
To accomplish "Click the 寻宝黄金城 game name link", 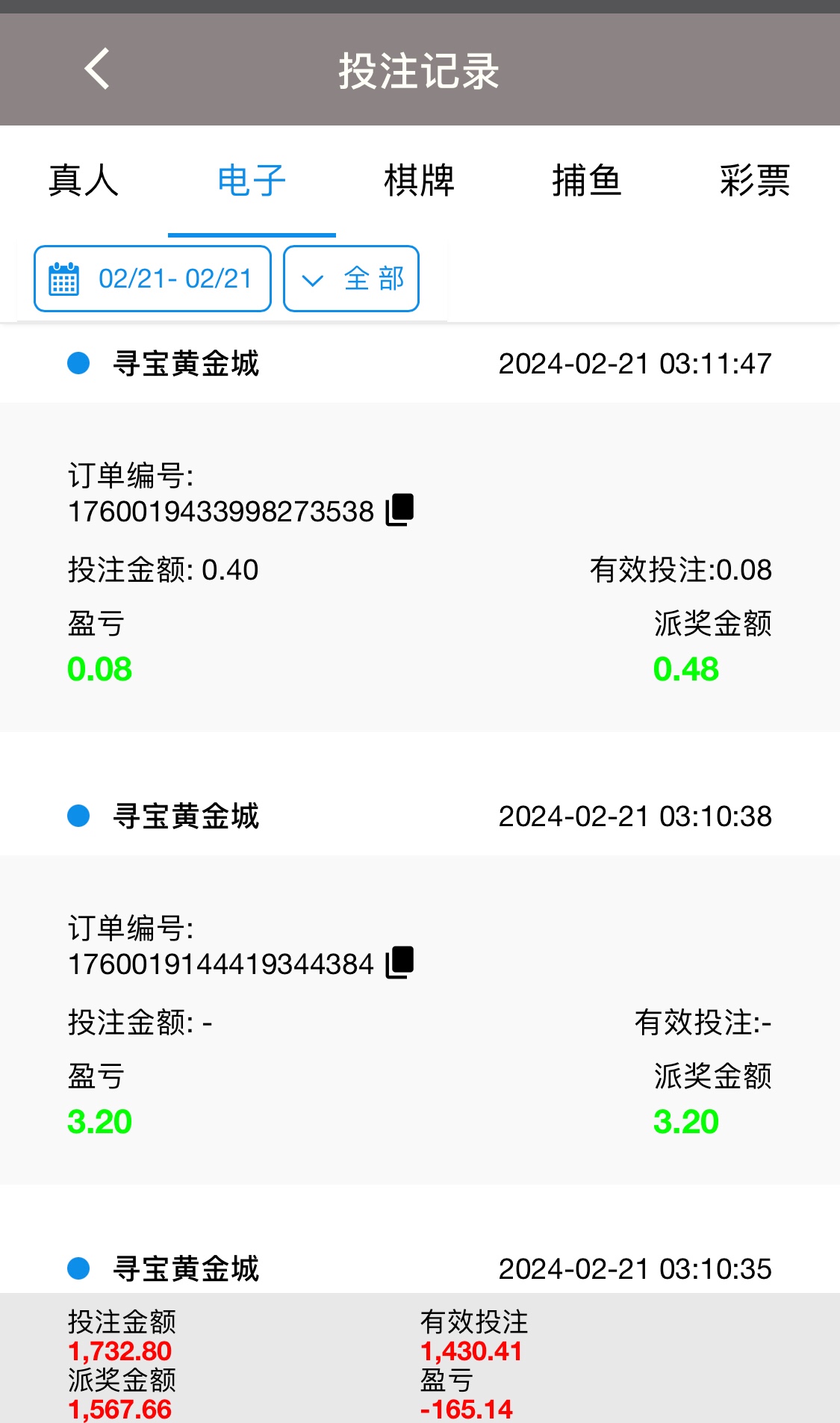I will [187, 364].
